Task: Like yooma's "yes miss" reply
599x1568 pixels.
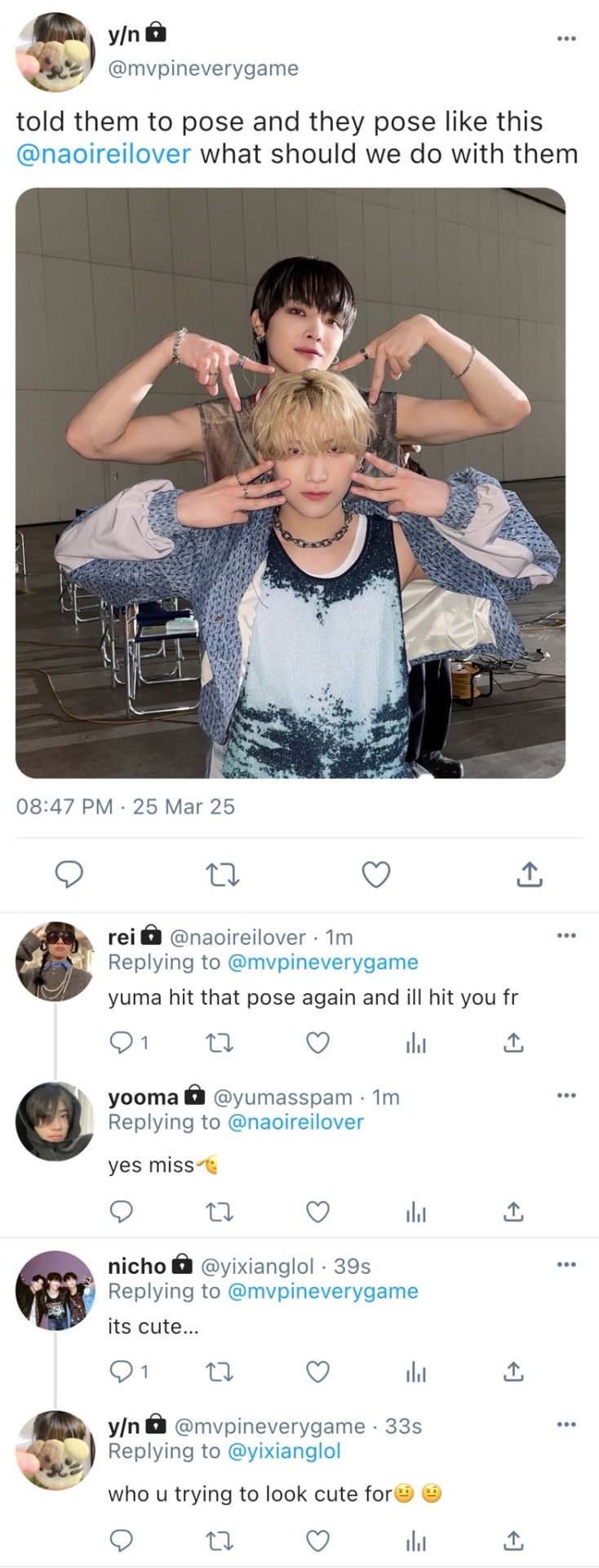Action: tap(317, 1212)
